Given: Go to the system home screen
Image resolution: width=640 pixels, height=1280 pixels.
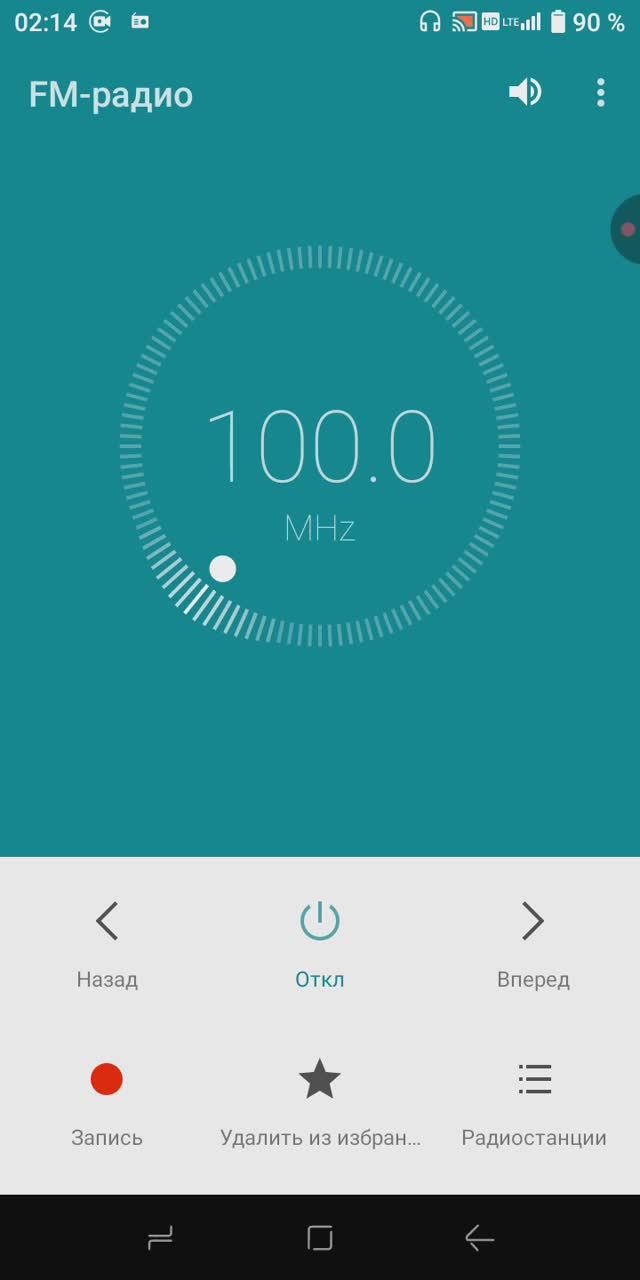Looking at the screenshot, I should click(320, 1239).
